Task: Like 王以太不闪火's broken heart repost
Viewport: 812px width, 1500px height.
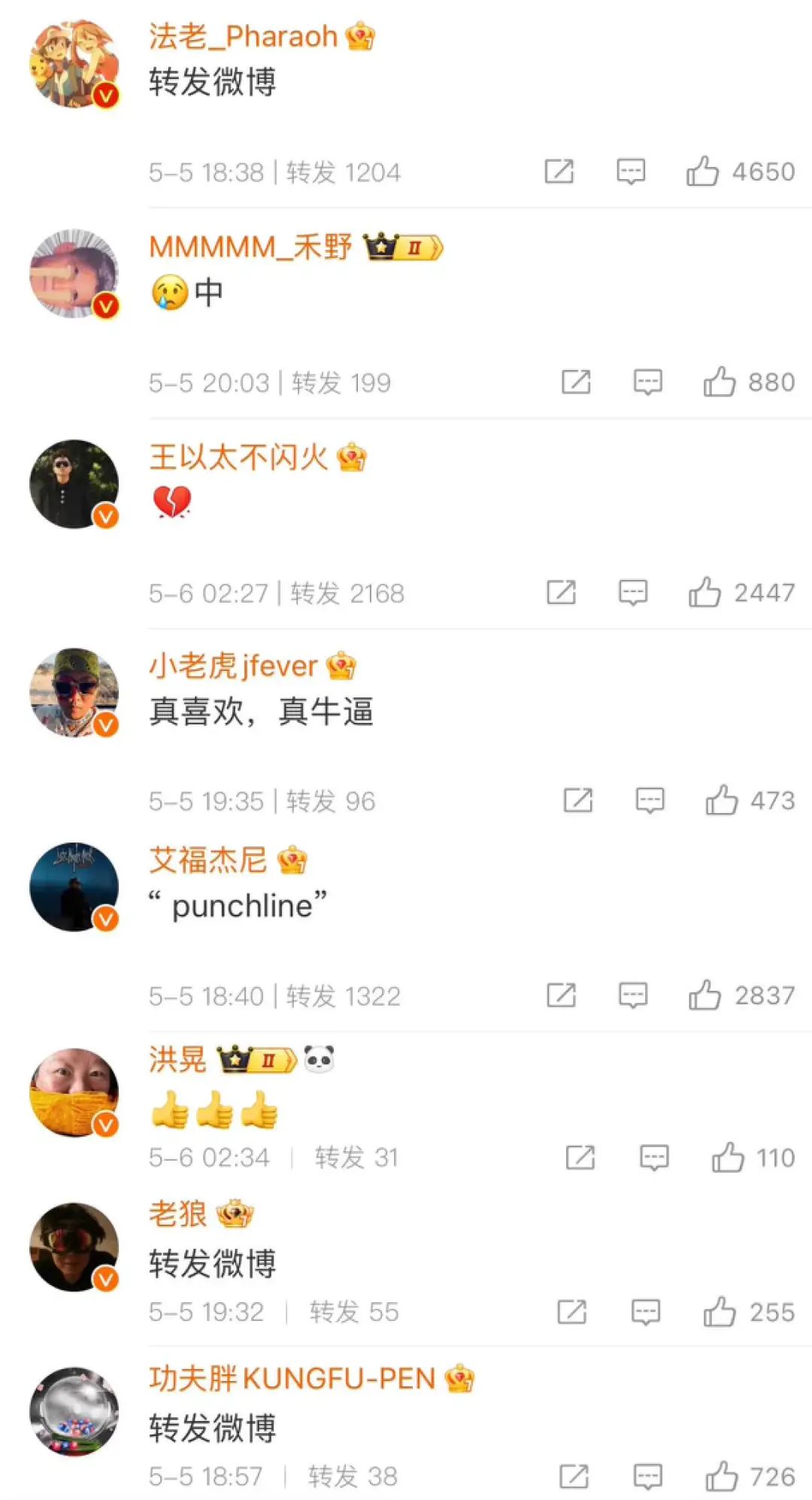Action: pos(704,593)
